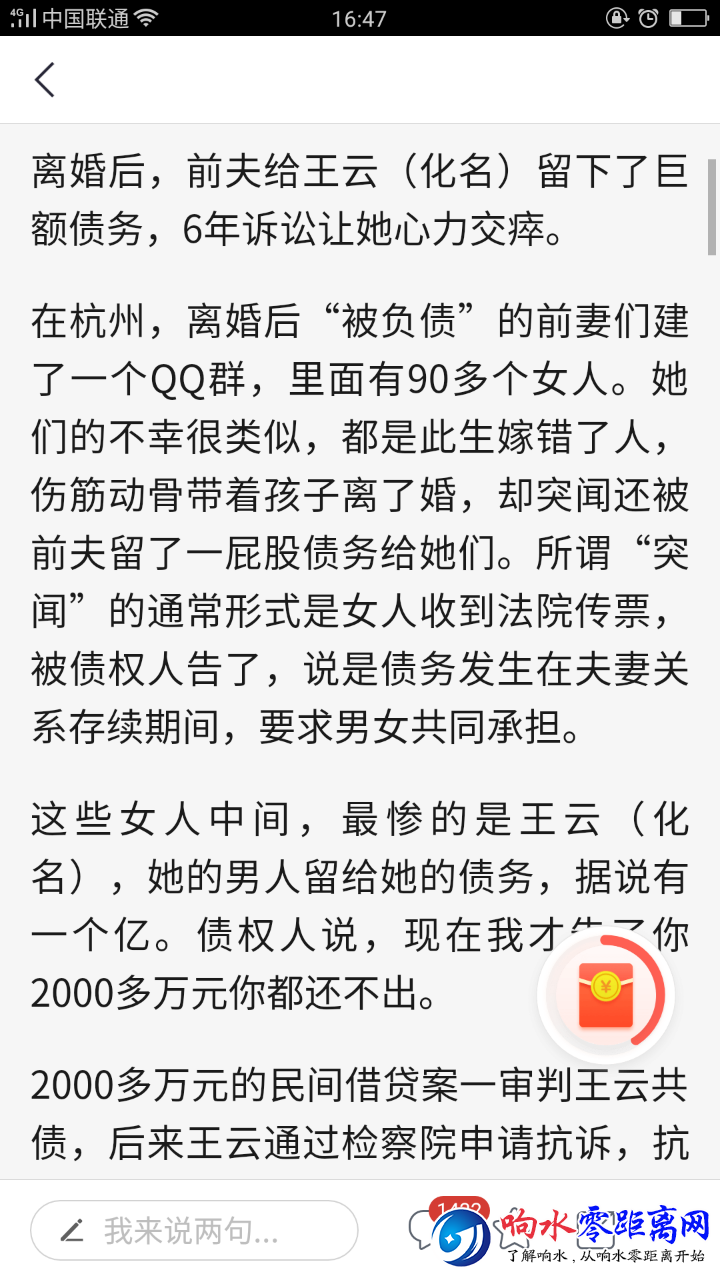This screenshot has width=720, height=1280.
Task: Open the comments icon with the badge
Action: pyautogui.click(x=425, y=1230)
